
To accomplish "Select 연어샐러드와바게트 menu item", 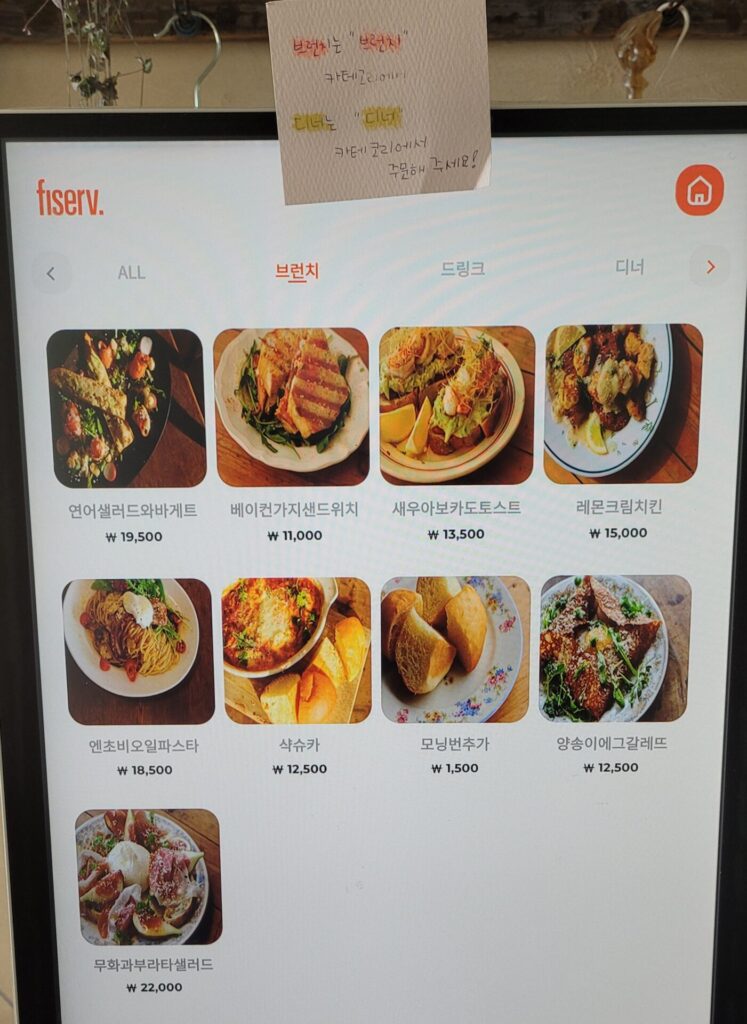I will point(127,408).
